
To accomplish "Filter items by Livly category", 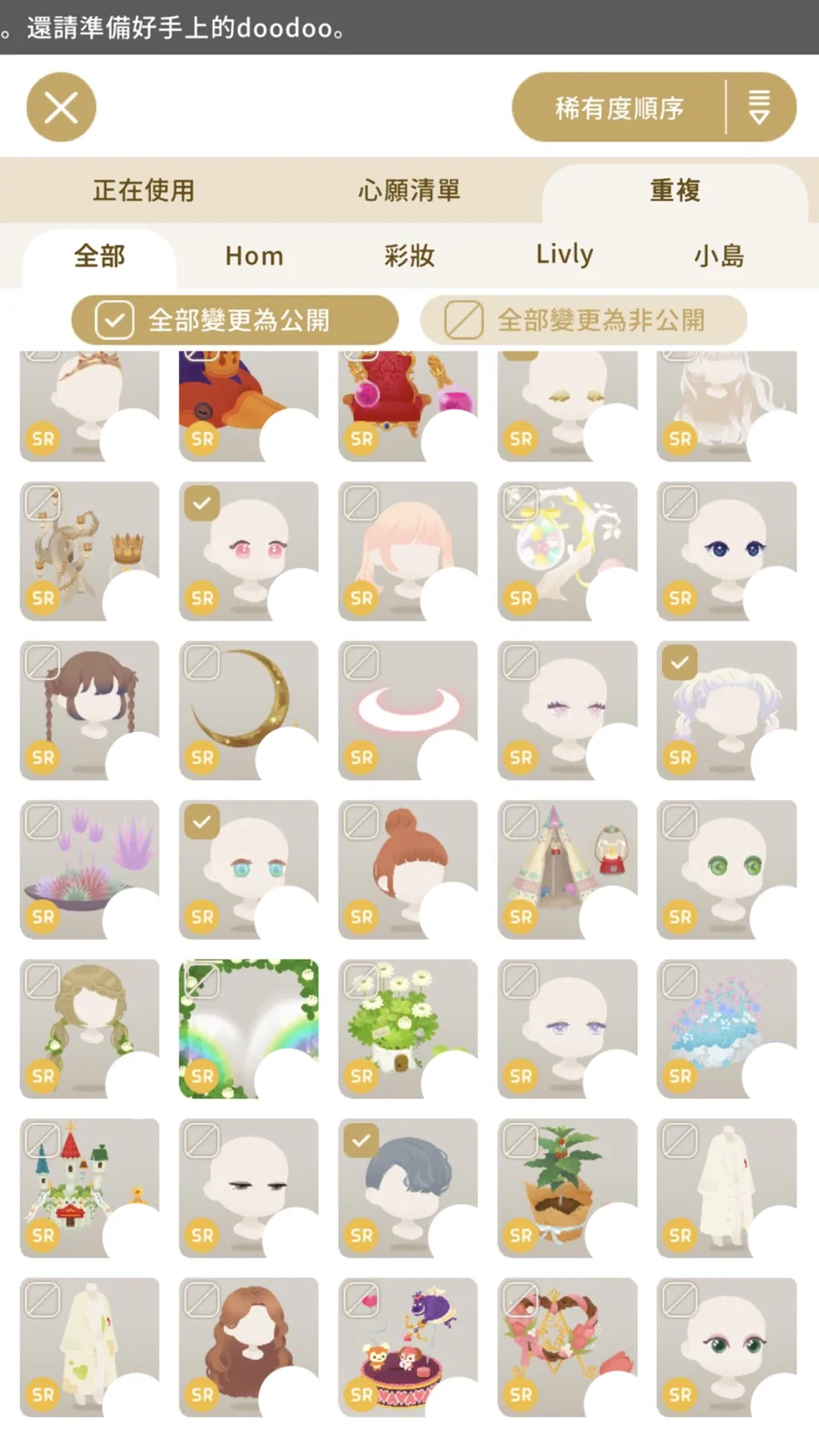I will pyautogui.click(x=564, y=255).
